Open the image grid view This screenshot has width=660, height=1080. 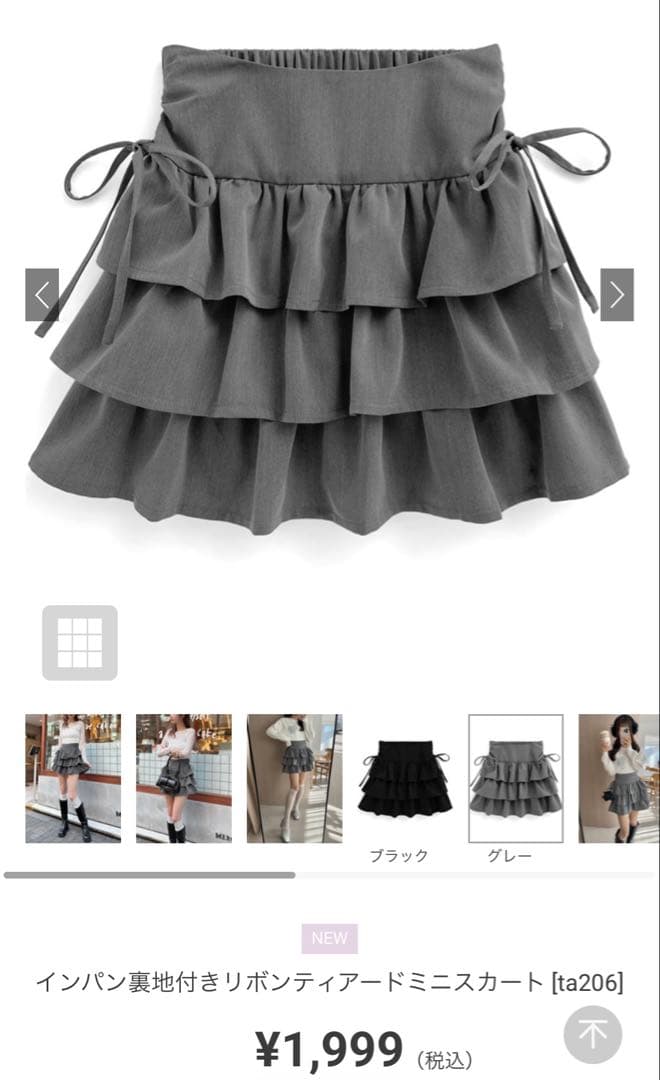pyautogui.click(x=80, y=643)
